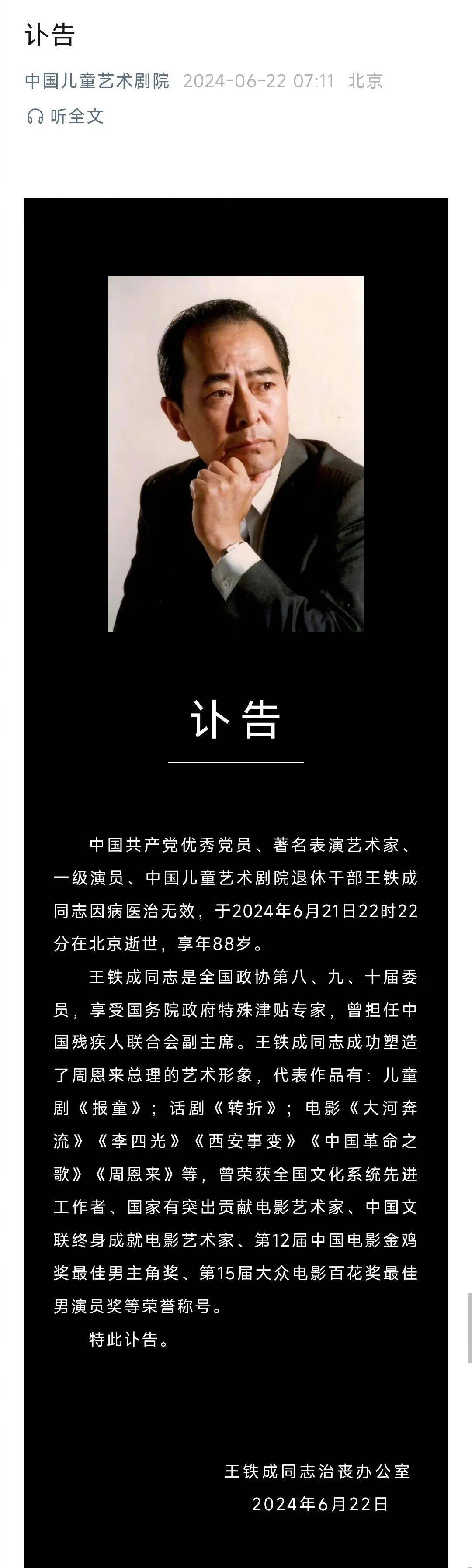This screenshot has width=472, height=1568.
Task: Tap 听全文 to listen to the article
Action: pyautogui.click(x=66, y=116)
